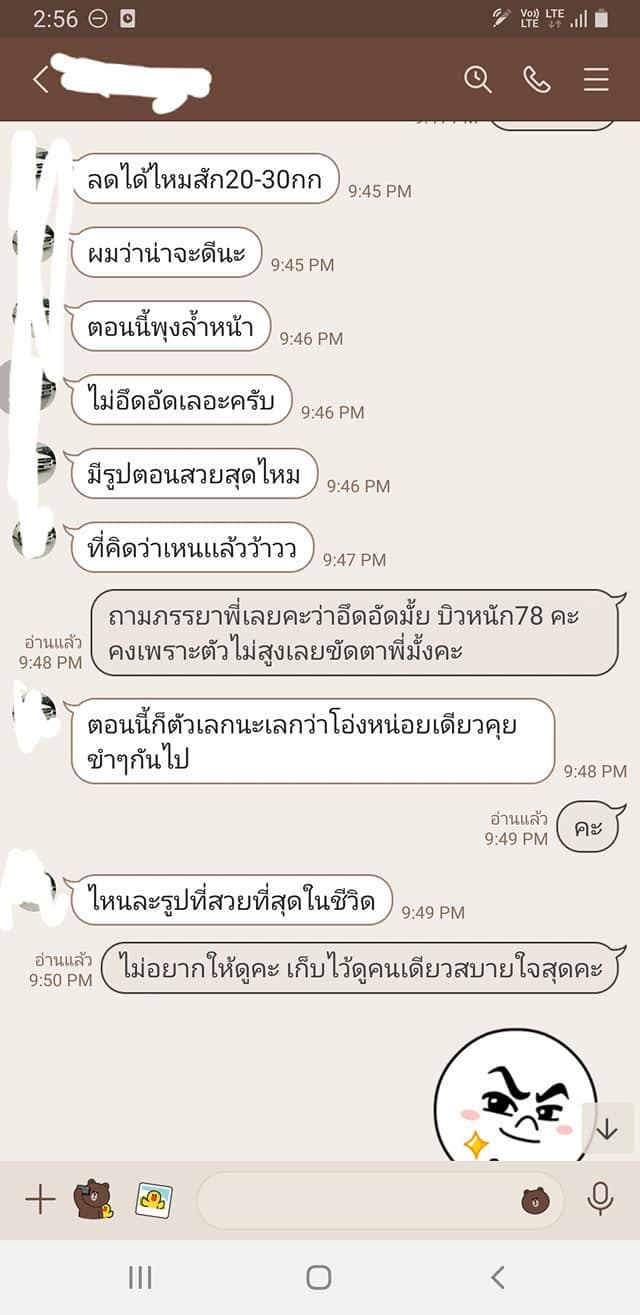The height and width of the screenshot is (1315, 640).
Task: Tap the system home button
Action: click(x=319, y=1277)
